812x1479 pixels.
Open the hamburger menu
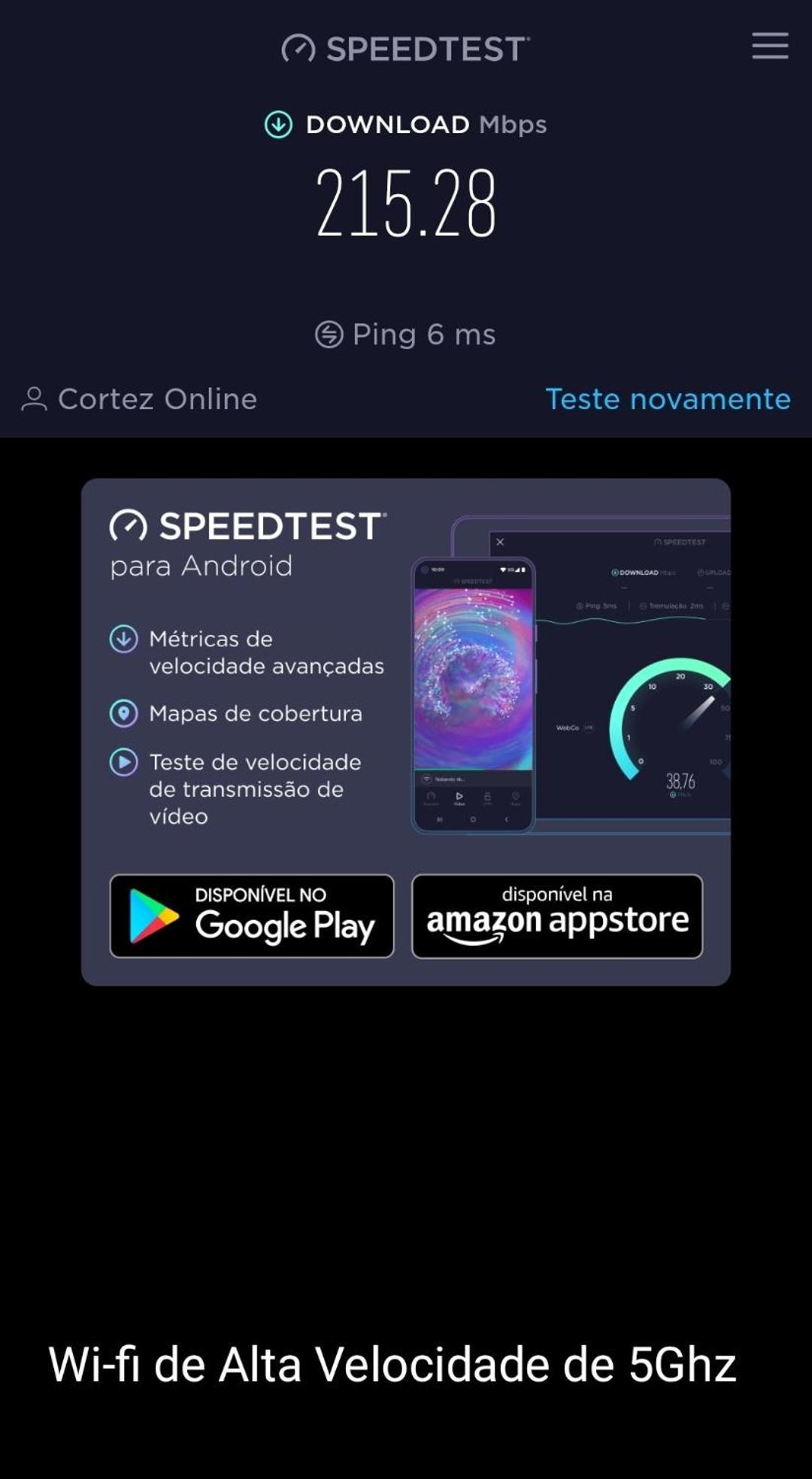770,46
